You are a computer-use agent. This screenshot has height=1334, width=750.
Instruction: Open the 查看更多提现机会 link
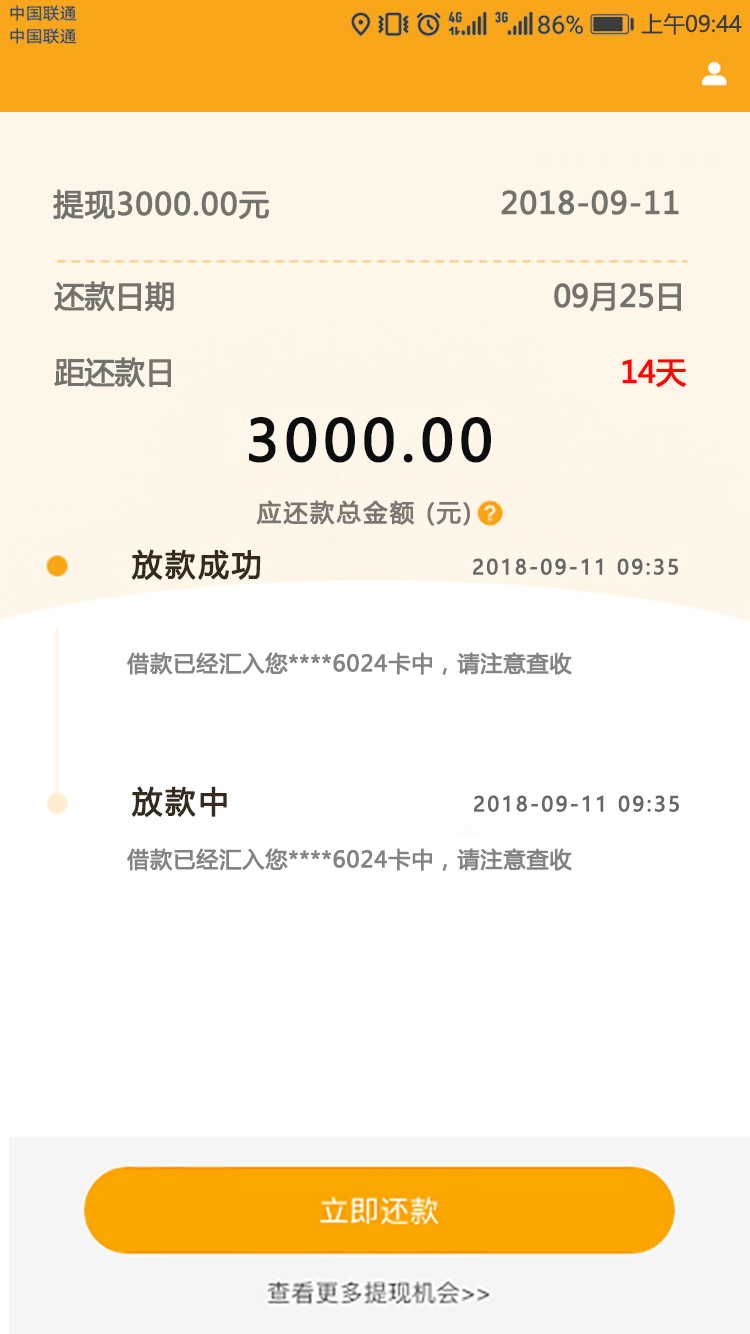point(379,1293)
